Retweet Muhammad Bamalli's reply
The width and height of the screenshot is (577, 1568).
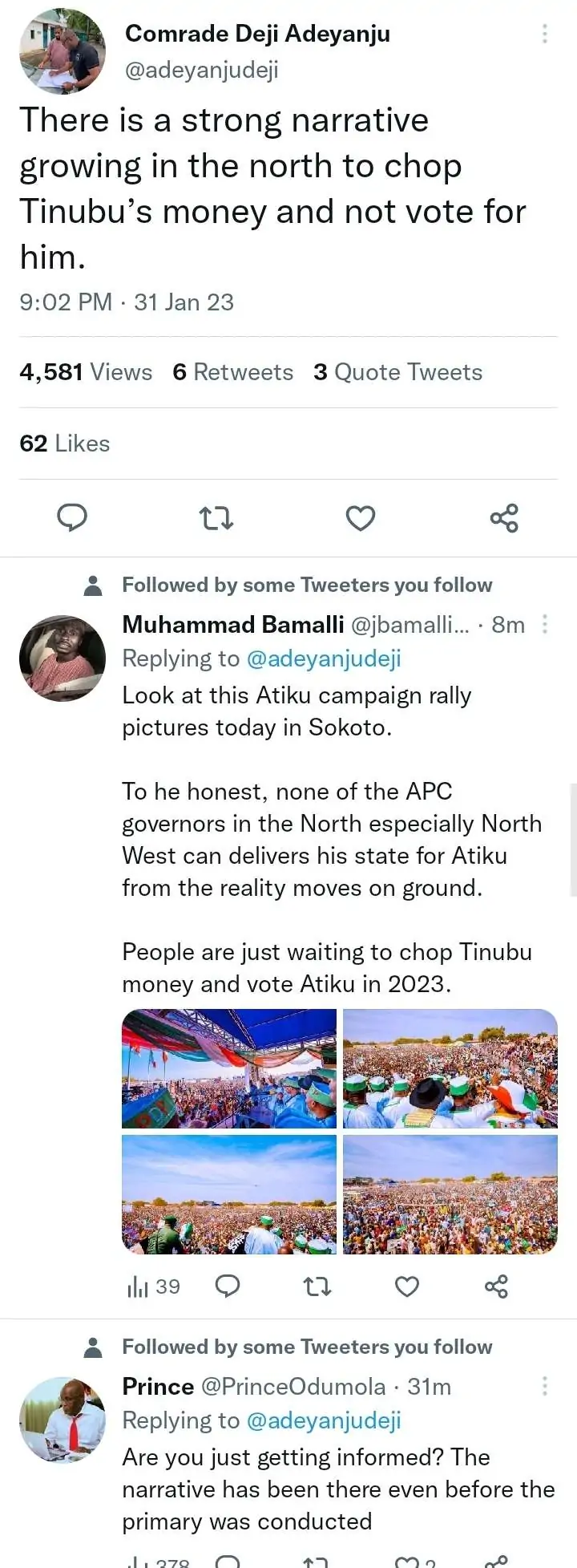coord(317,1287)
